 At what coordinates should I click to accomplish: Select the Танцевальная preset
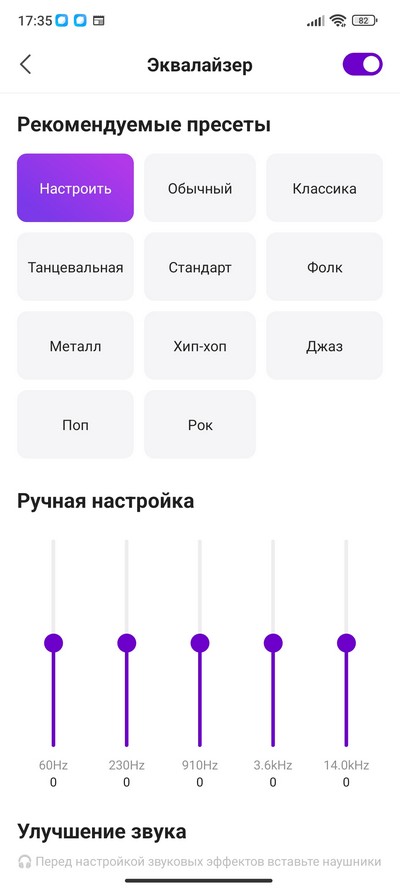(x=75, y=266)
